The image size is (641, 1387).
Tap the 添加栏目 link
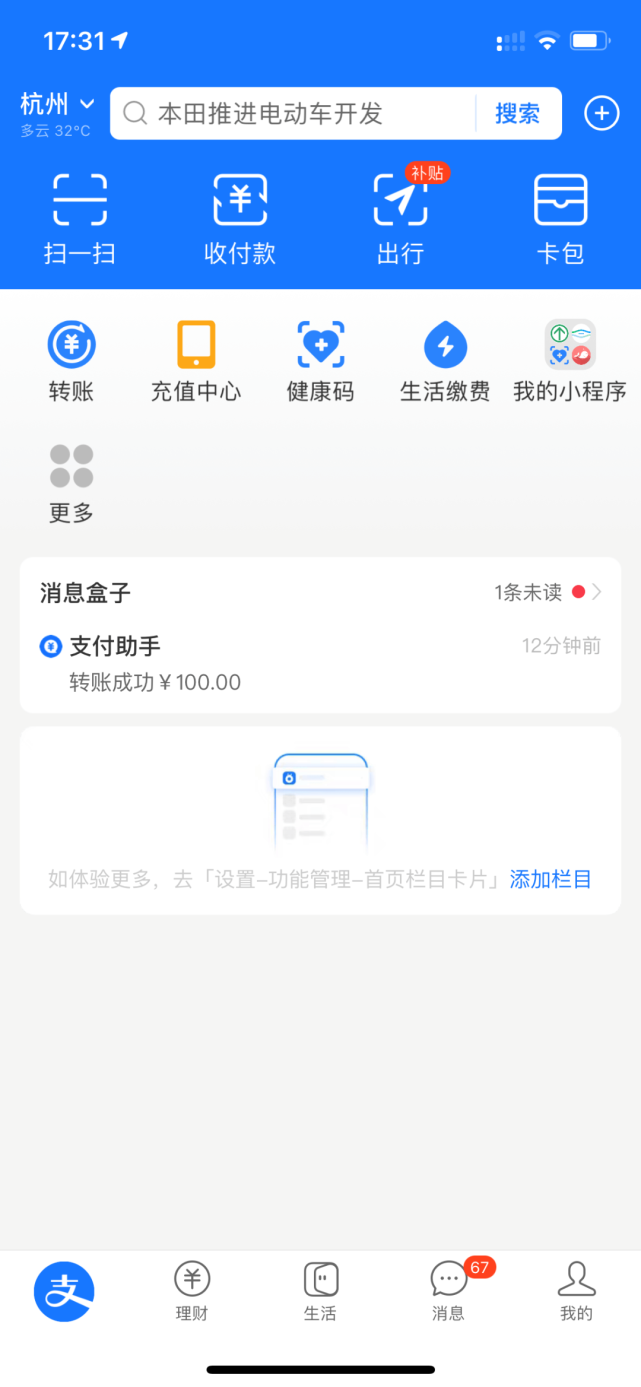pos(551,880)
